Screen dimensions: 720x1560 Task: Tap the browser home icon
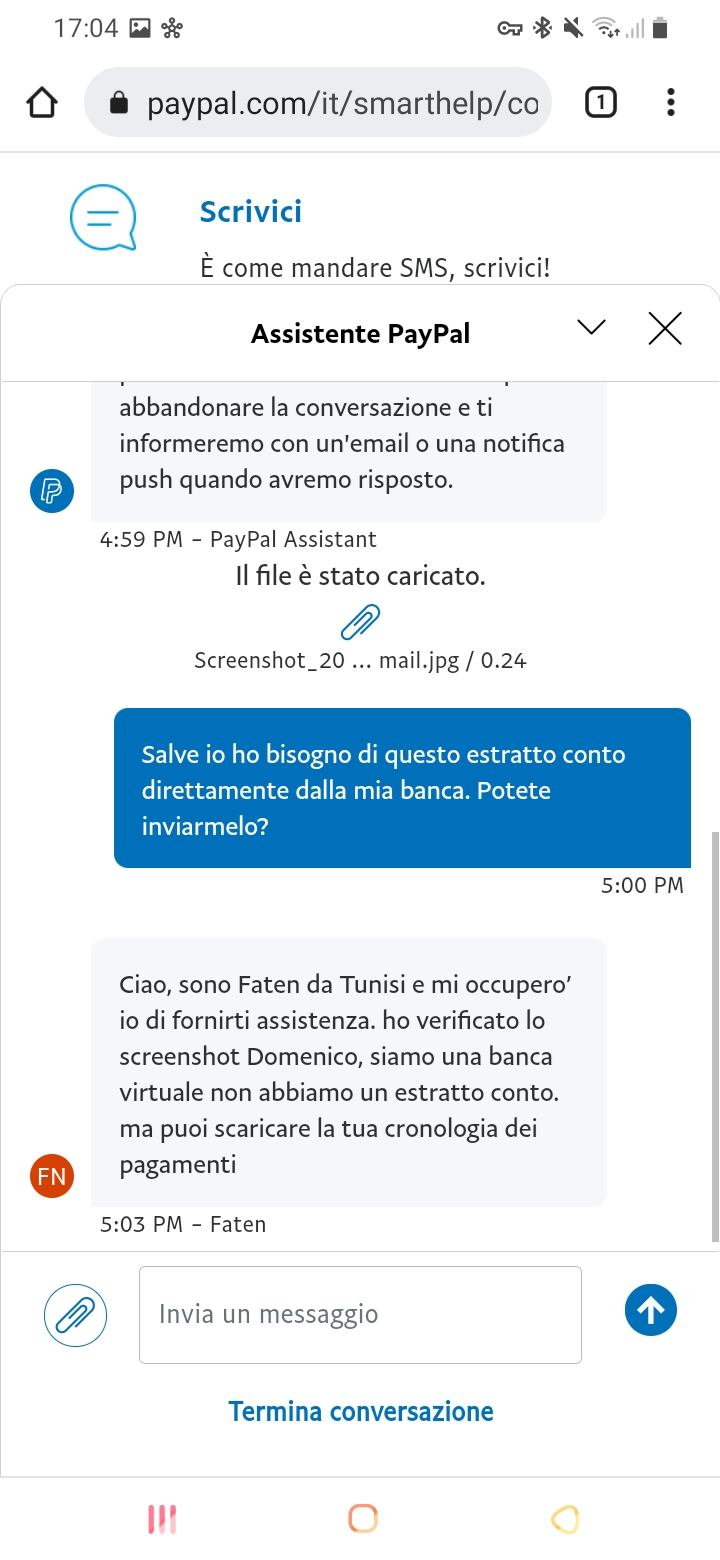(x=42, y=102)
